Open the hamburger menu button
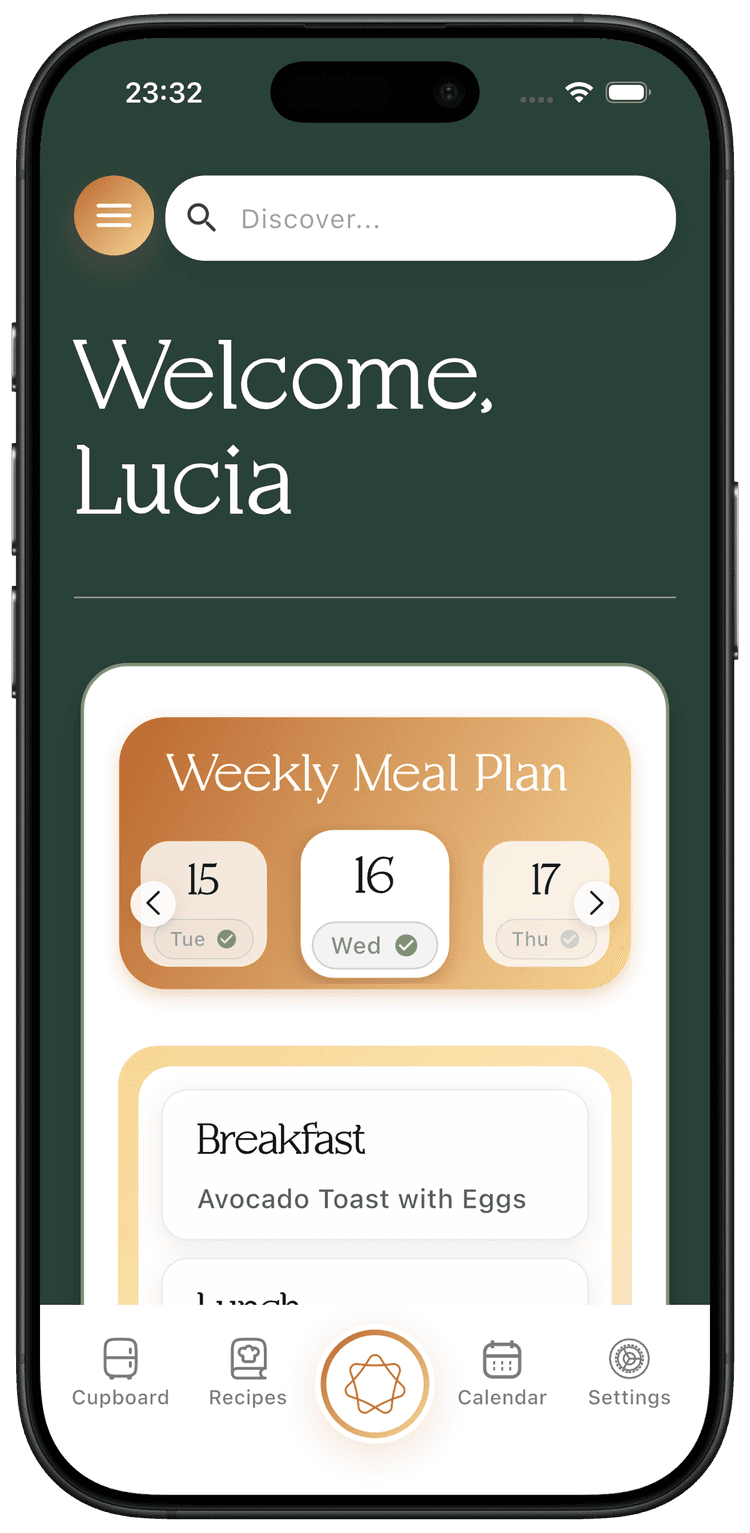Image resolution: width=750 pixels, height=1533 pixels. click(x=114, y=216)
